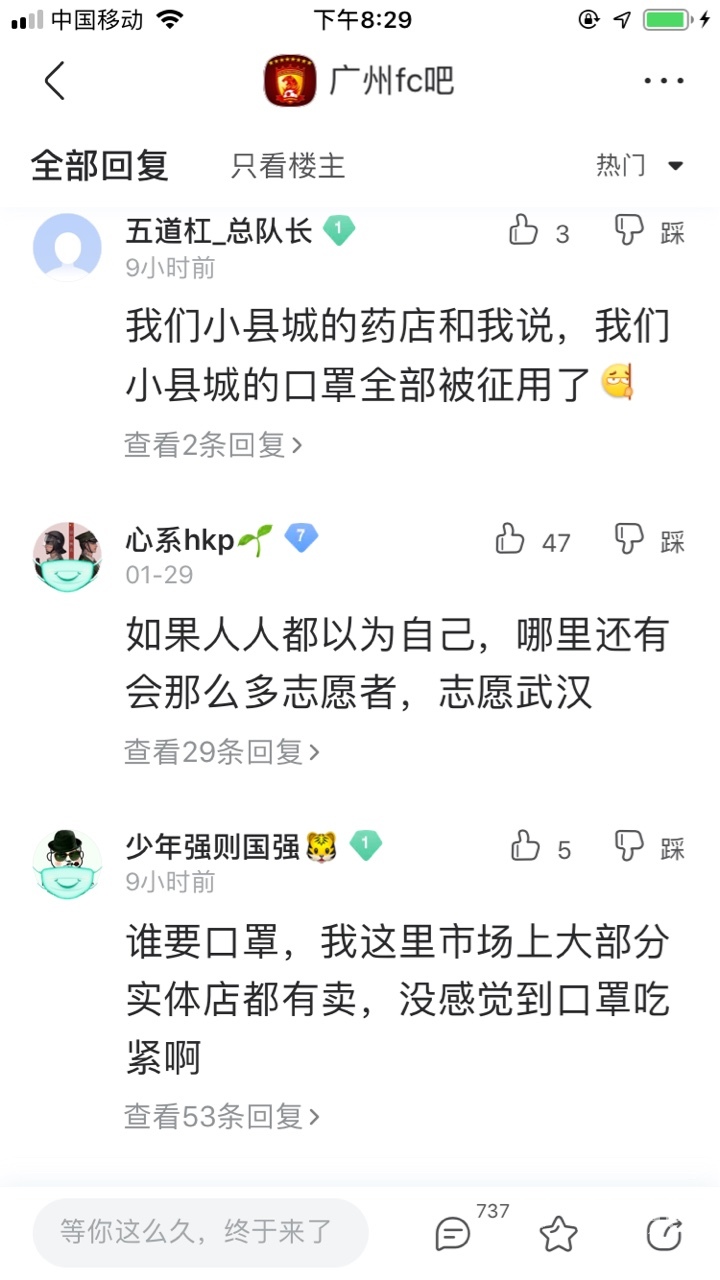Tap the reply input field at bottom
Viewport: 720px width, 1280px height.
[x=200, y=1232]
